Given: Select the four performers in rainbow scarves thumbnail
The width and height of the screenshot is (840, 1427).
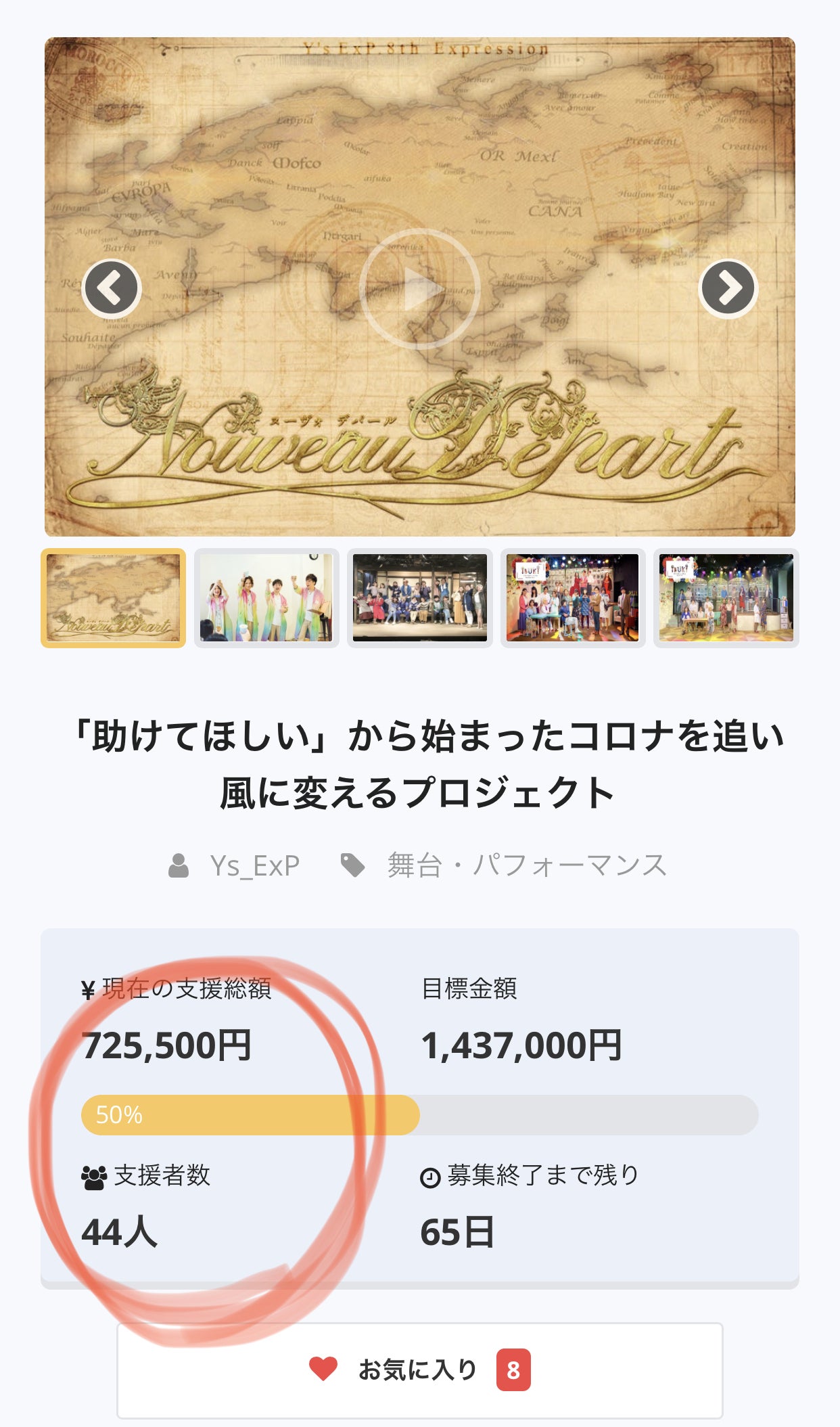Looking at the screenshot, I should coord(266,598).
